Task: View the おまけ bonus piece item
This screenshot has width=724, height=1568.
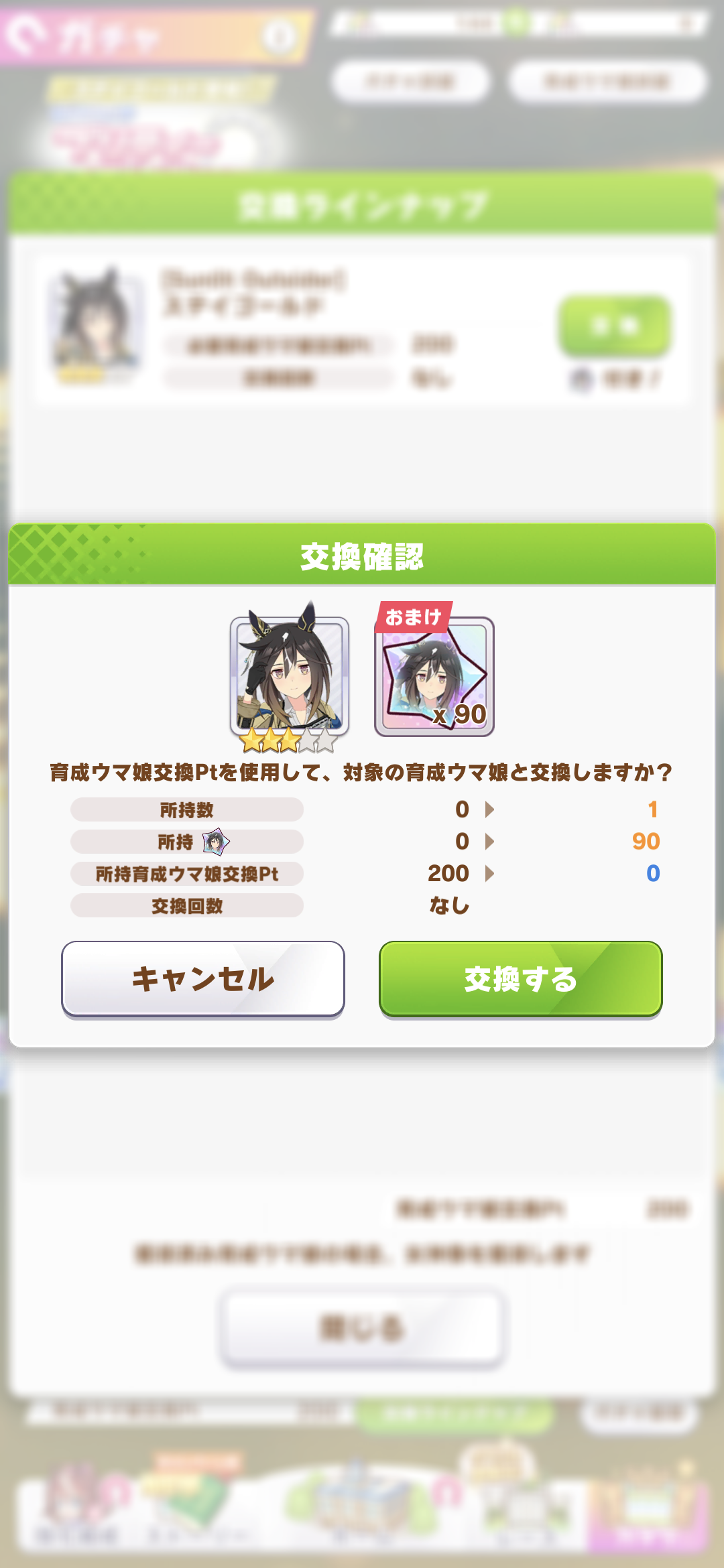Action: point(434,677)
